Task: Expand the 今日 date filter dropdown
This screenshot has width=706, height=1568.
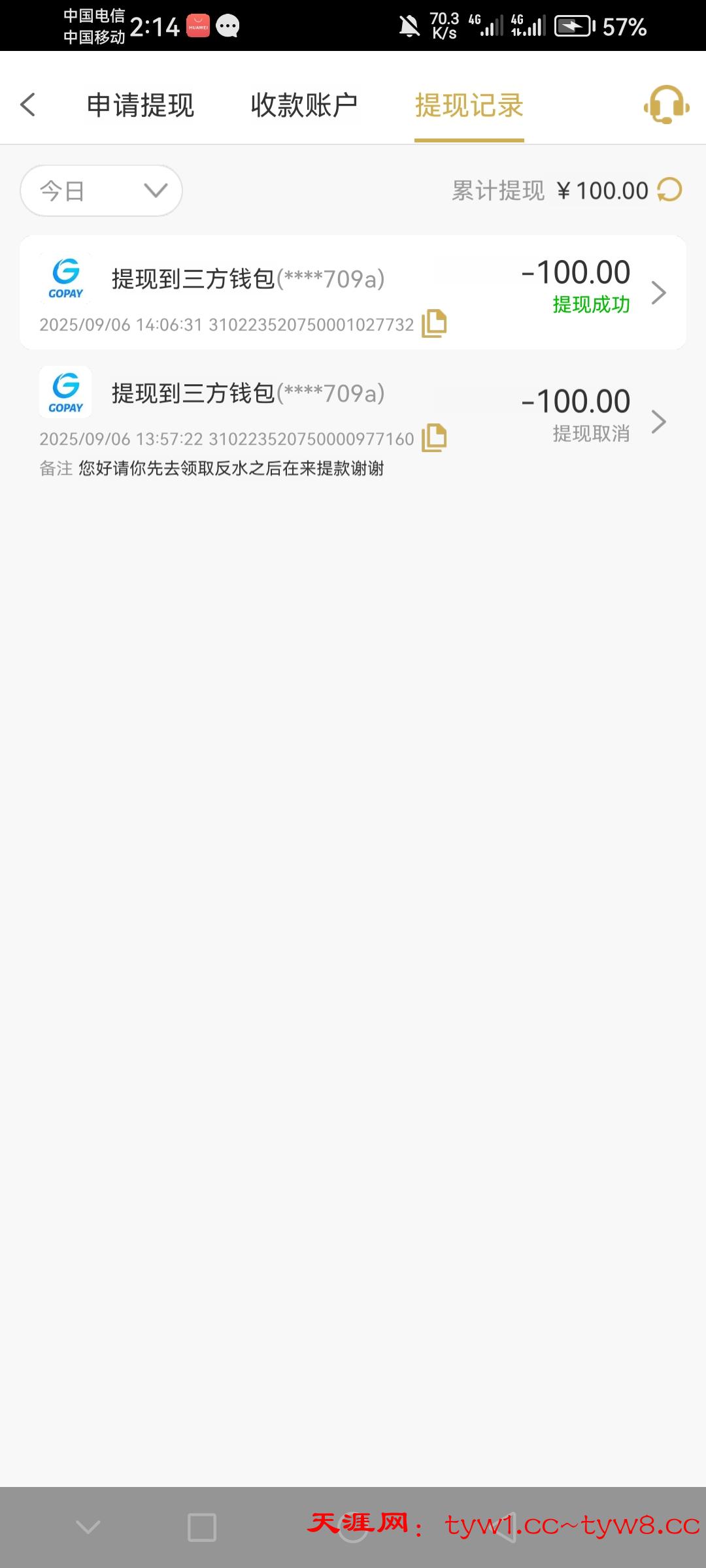Action: pyautogui.click(x=101, y=191)
